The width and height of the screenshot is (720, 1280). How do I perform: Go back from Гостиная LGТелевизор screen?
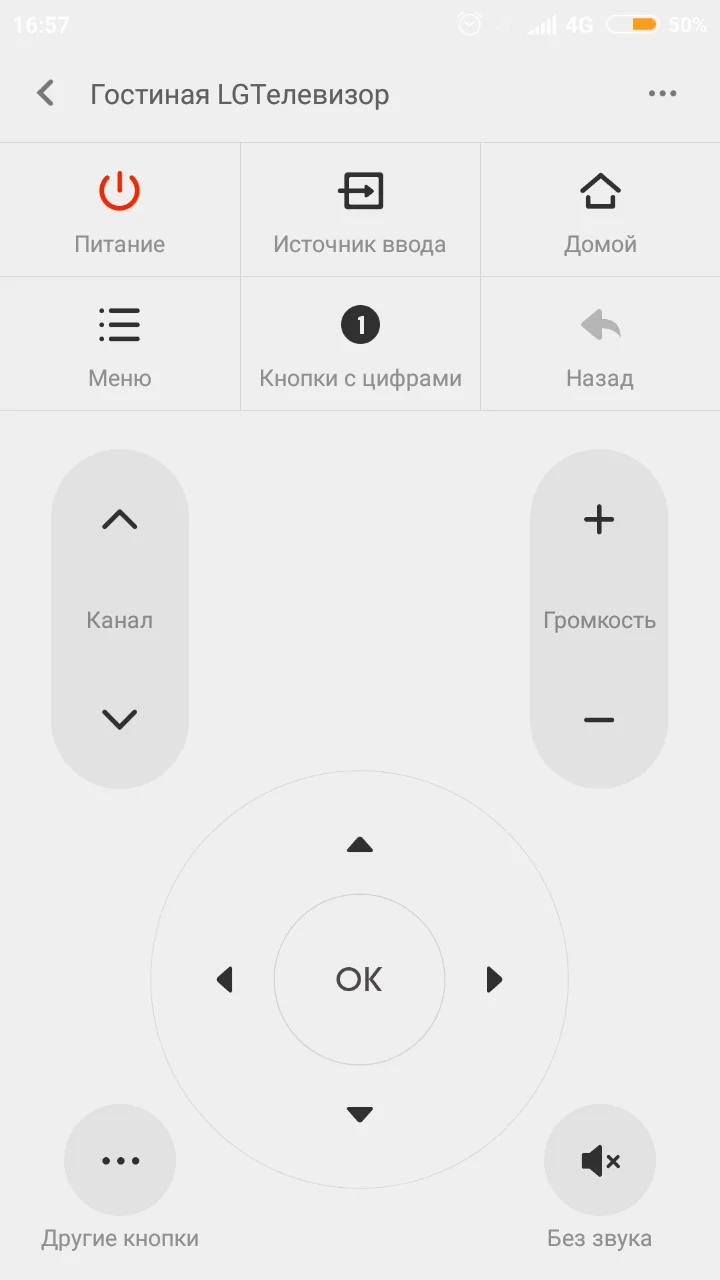(x=44, y=92)
